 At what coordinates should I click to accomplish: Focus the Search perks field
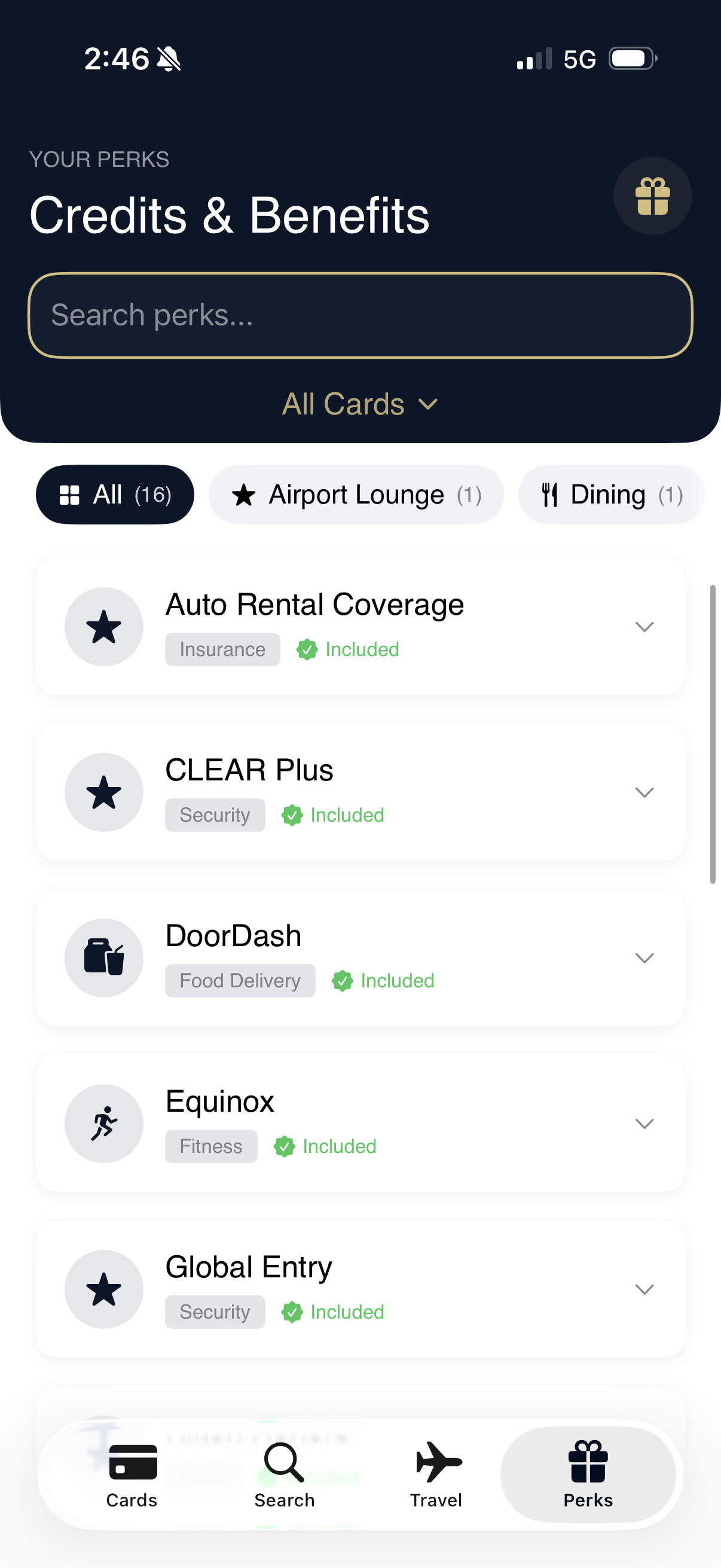pyautogui.click(x=360, y=315)
